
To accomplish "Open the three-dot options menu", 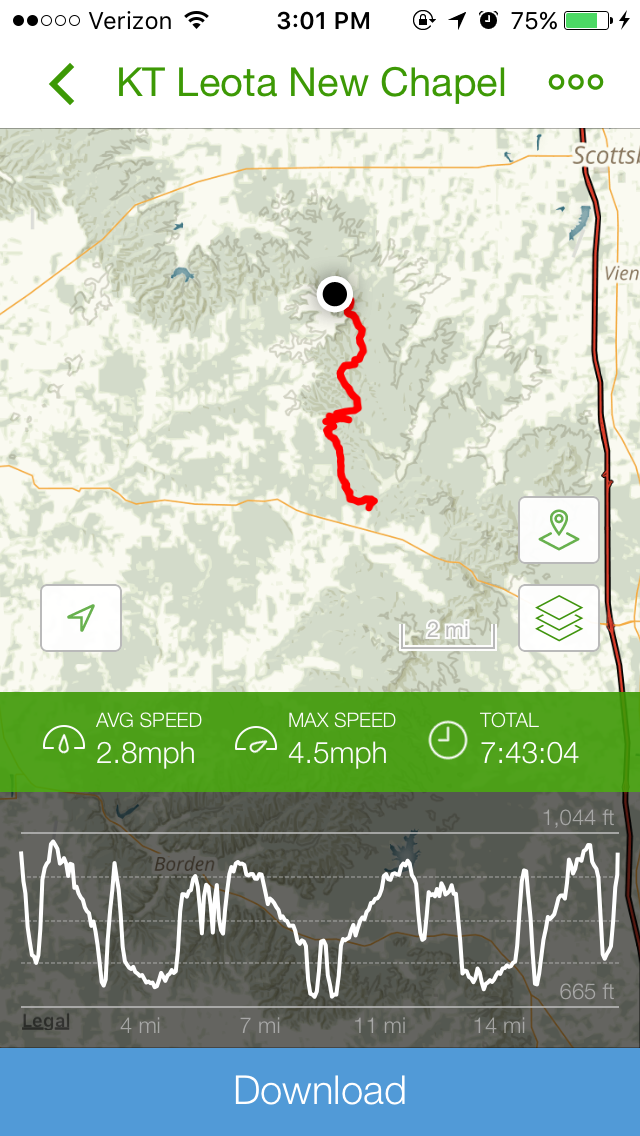I will (576, 83).
